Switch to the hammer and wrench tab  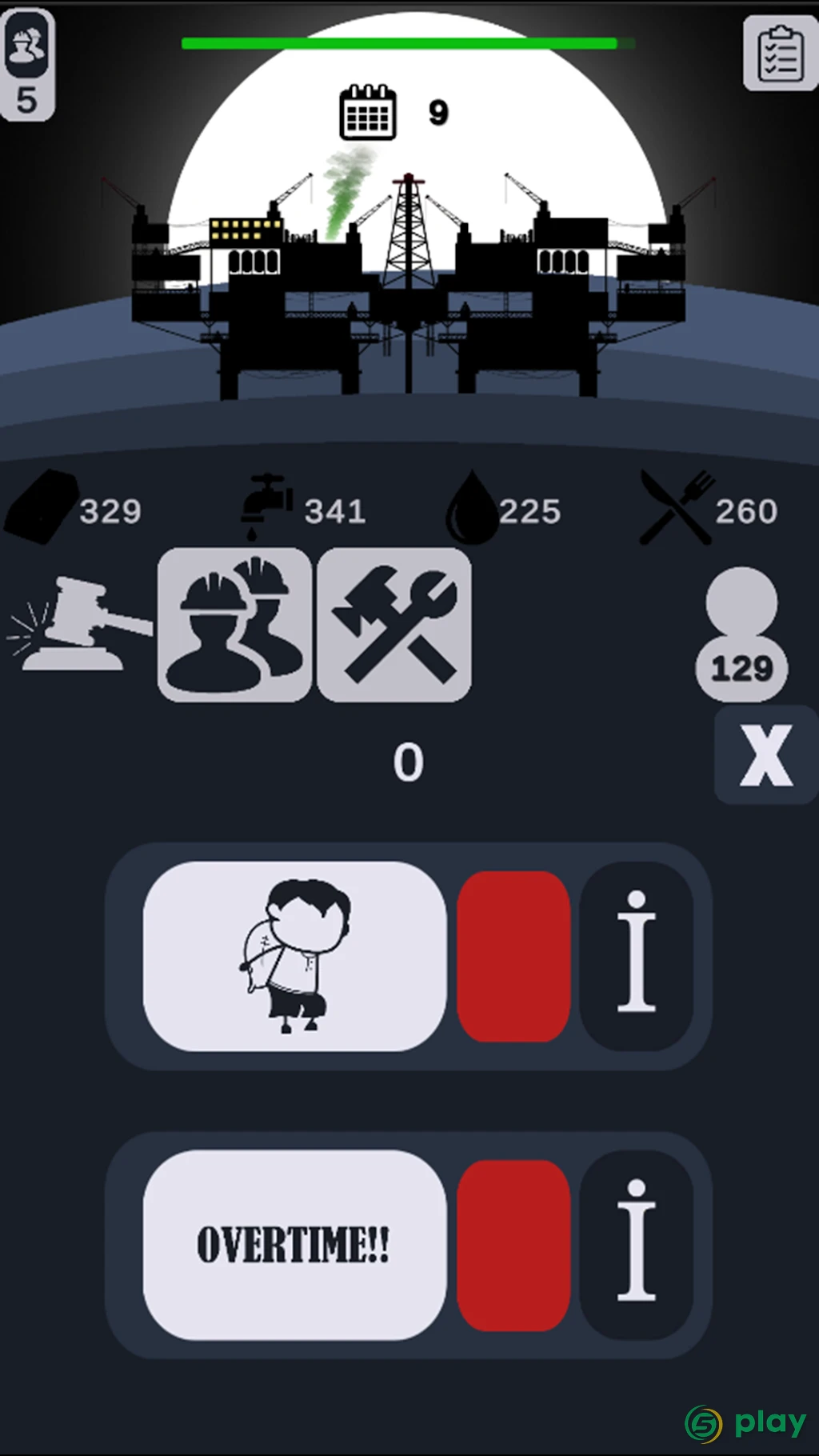pyautogui.click(x=394, y=625)
